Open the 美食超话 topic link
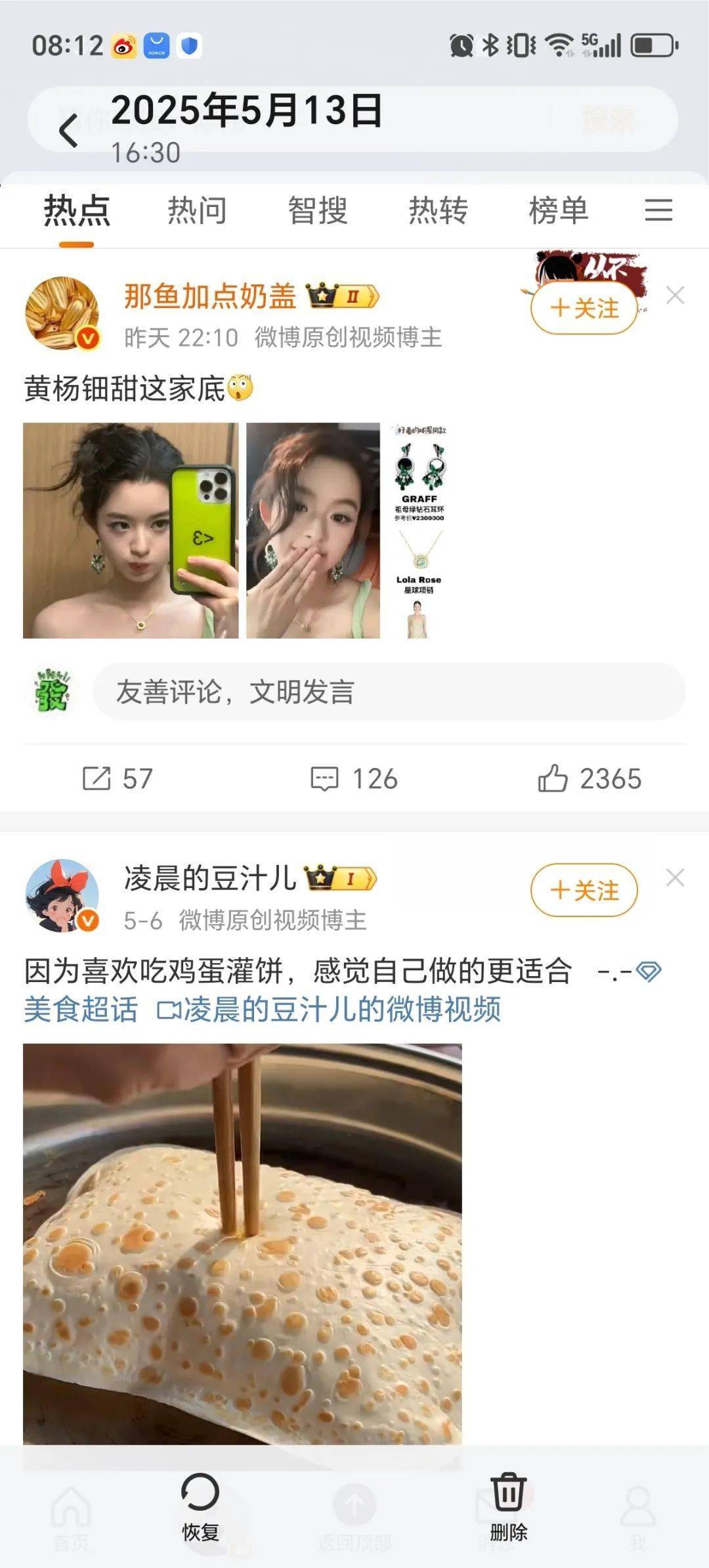The image size is (709, 1568). [81, 1010]
